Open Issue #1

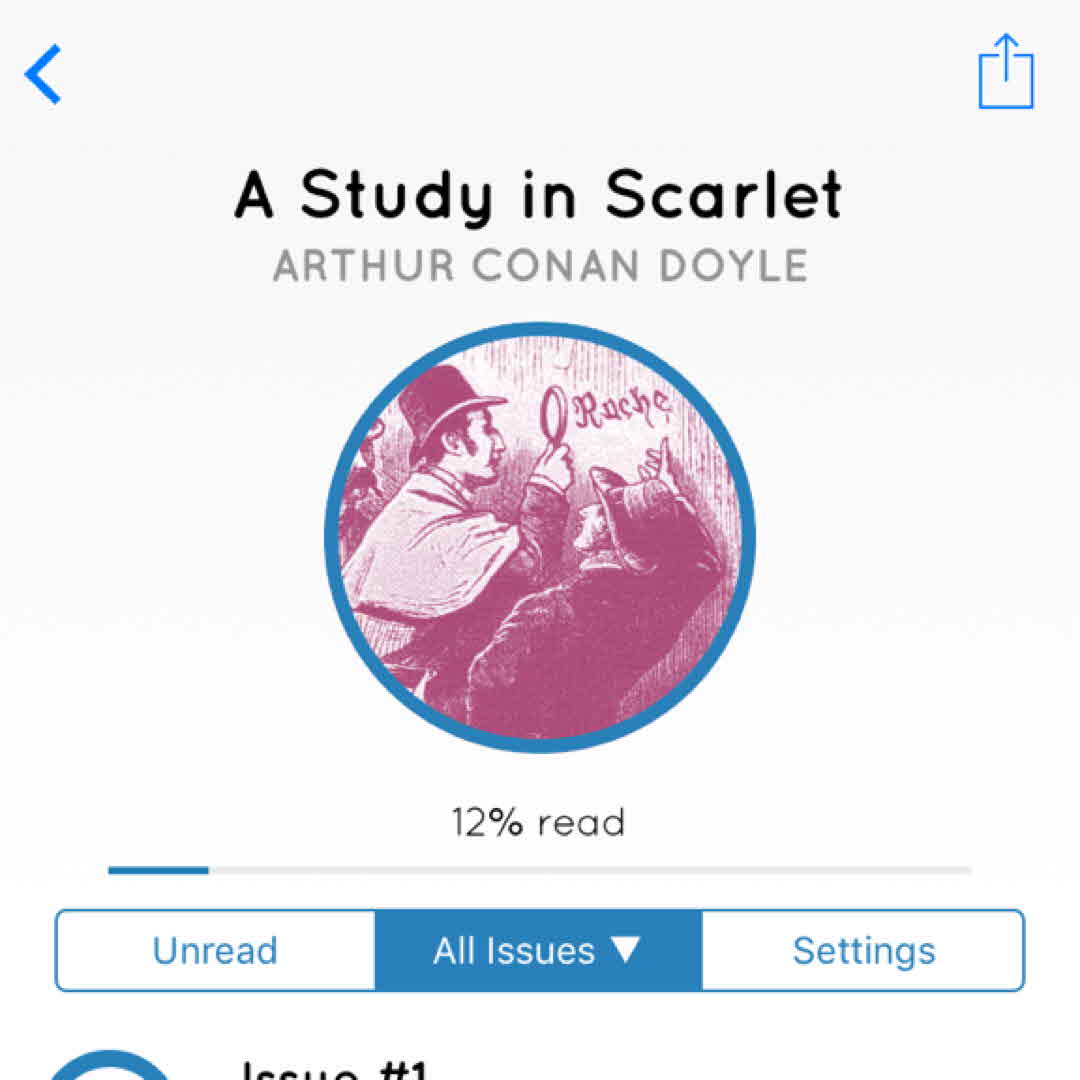tap(335, 1068)
